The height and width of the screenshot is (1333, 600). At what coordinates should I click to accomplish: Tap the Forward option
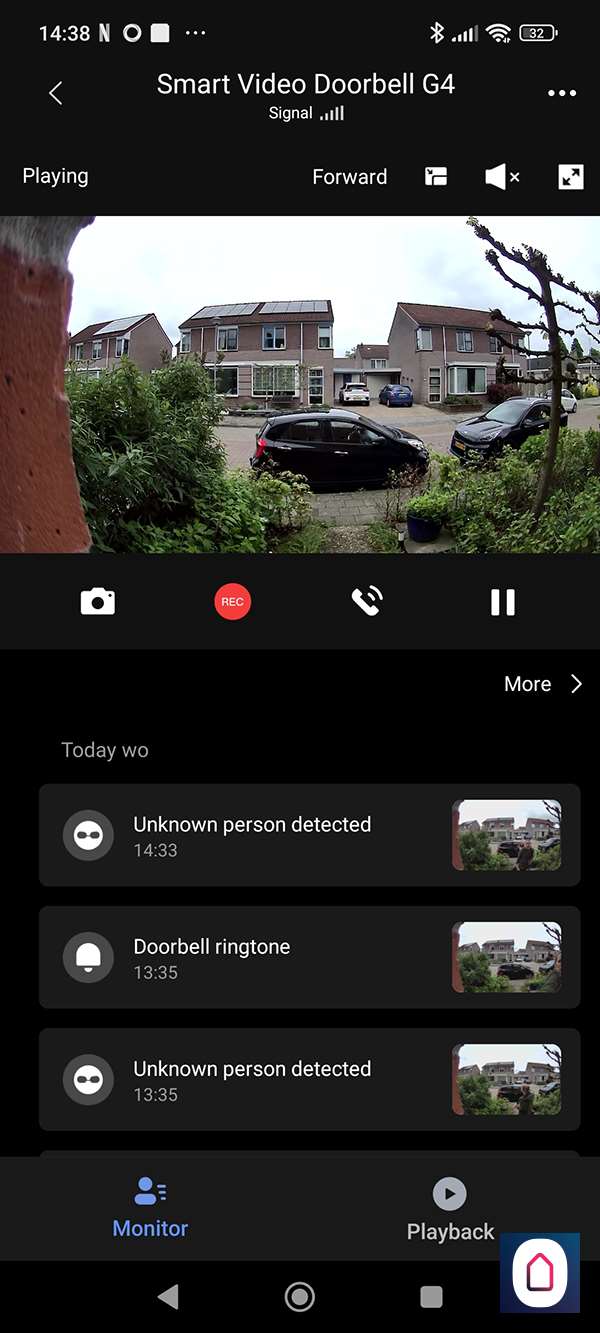pyautogui.click(x=349, y=177)
